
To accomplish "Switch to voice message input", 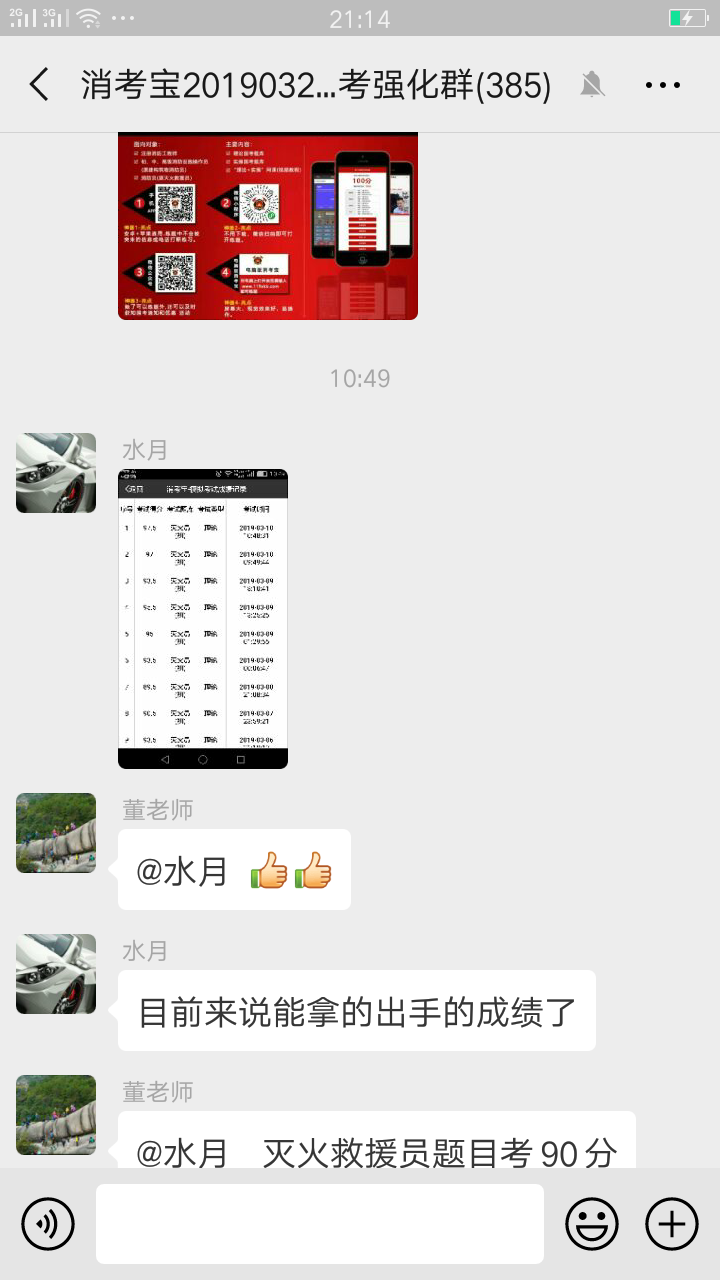I will coord(48,1224).
